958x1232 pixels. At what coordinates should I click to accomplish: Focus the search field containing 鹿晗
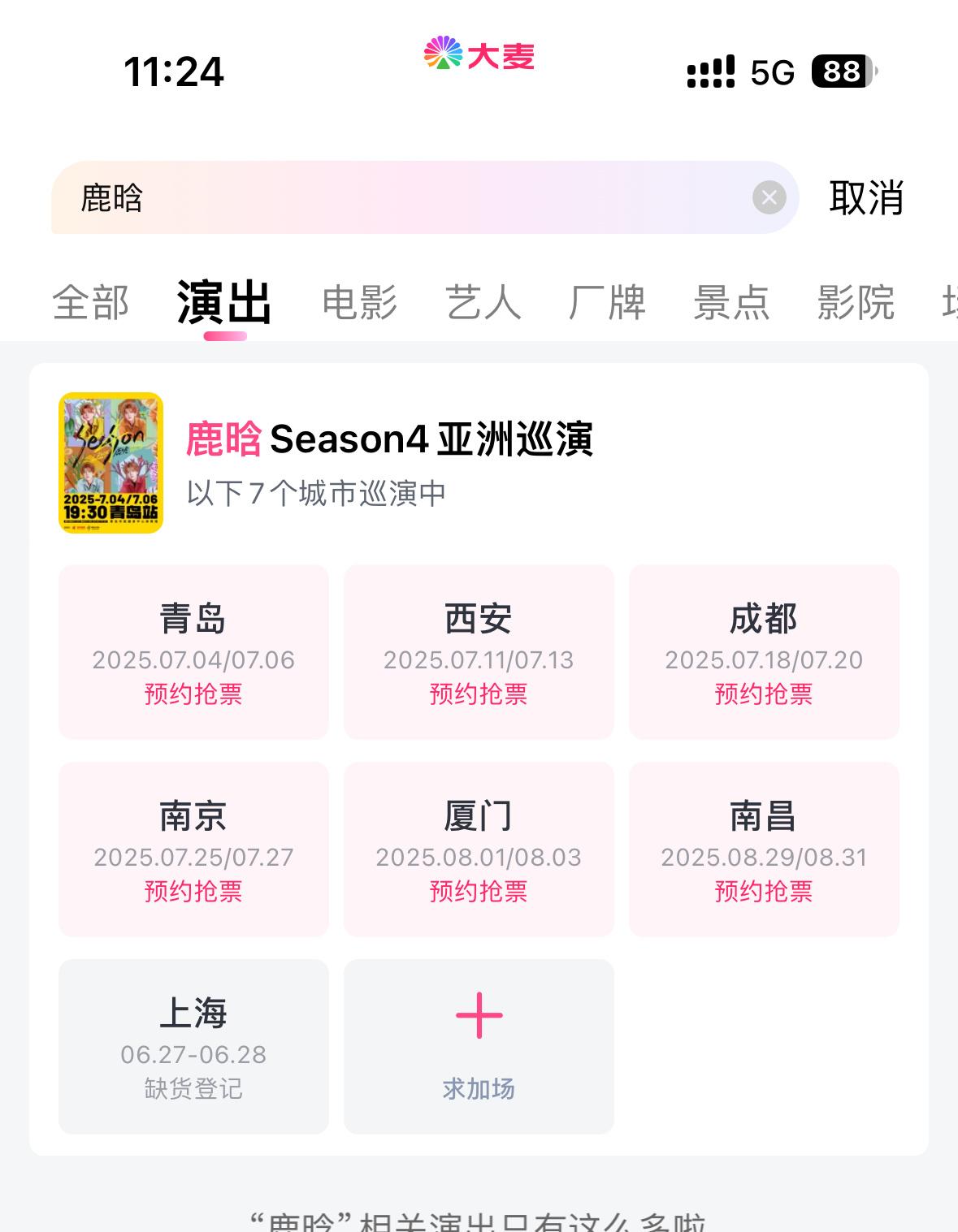[x=406, y=198]
